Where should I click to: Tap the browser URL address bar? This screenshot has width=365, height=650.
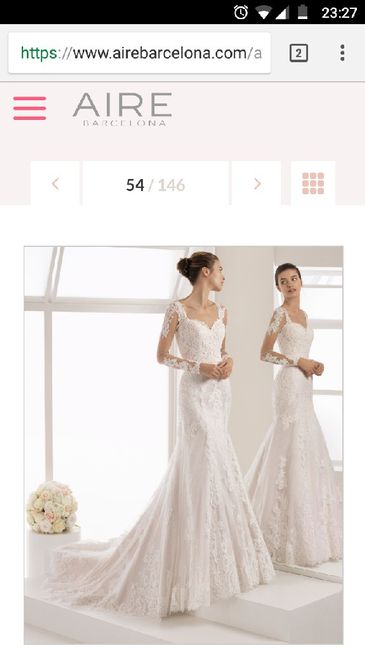139,53
